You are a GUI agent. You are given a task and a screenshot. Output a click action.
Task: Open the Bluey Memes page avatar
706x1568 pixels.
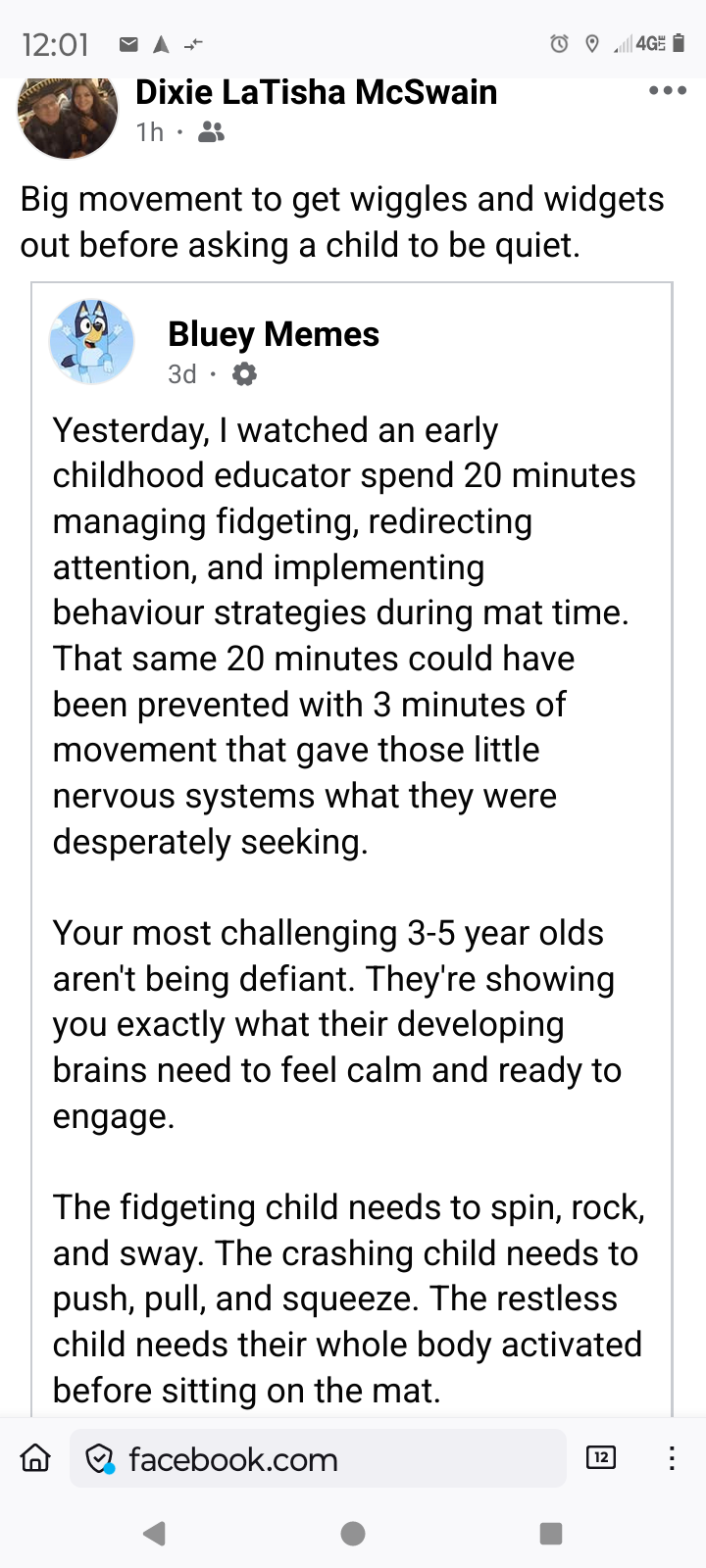(91, 341)
